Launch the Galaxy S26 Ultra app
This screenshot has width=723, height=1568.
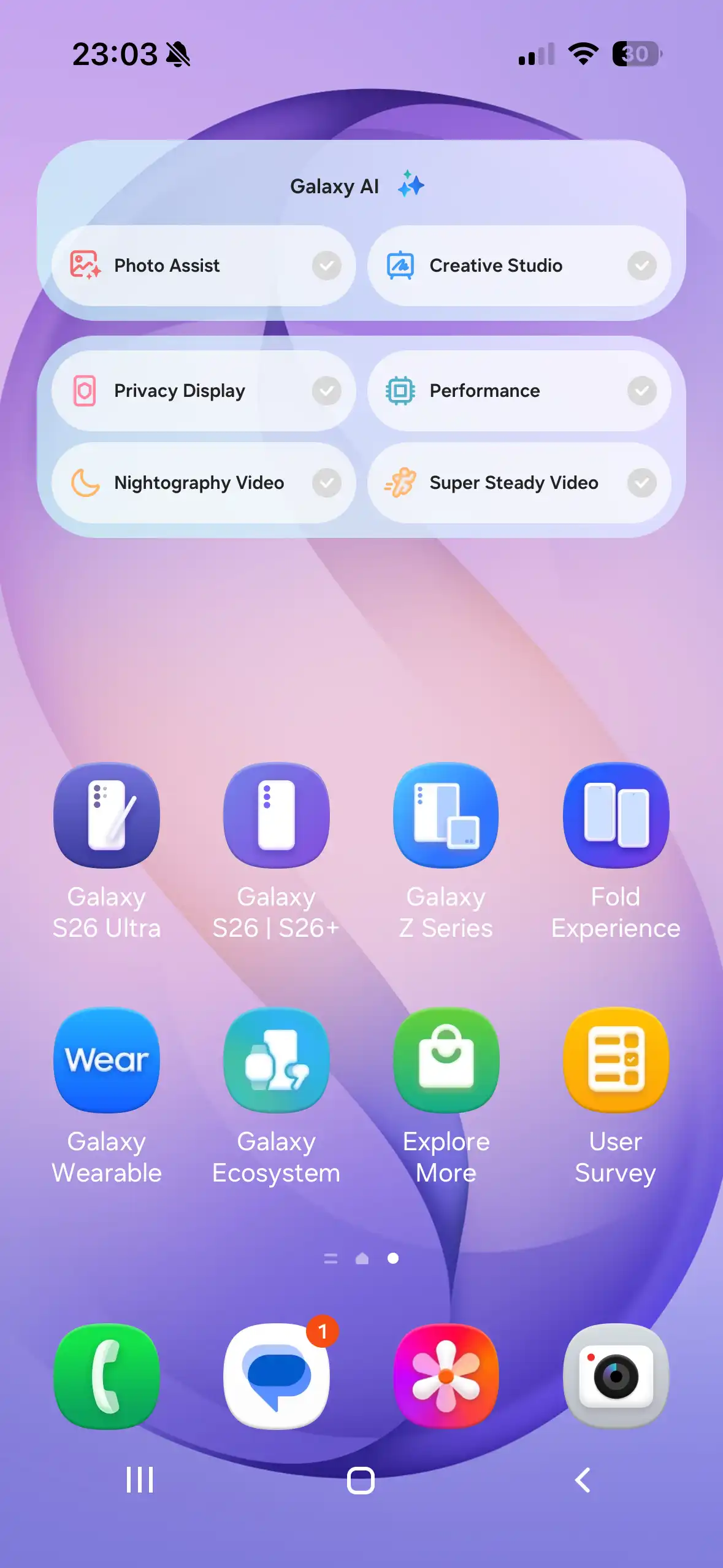(107, 815)
